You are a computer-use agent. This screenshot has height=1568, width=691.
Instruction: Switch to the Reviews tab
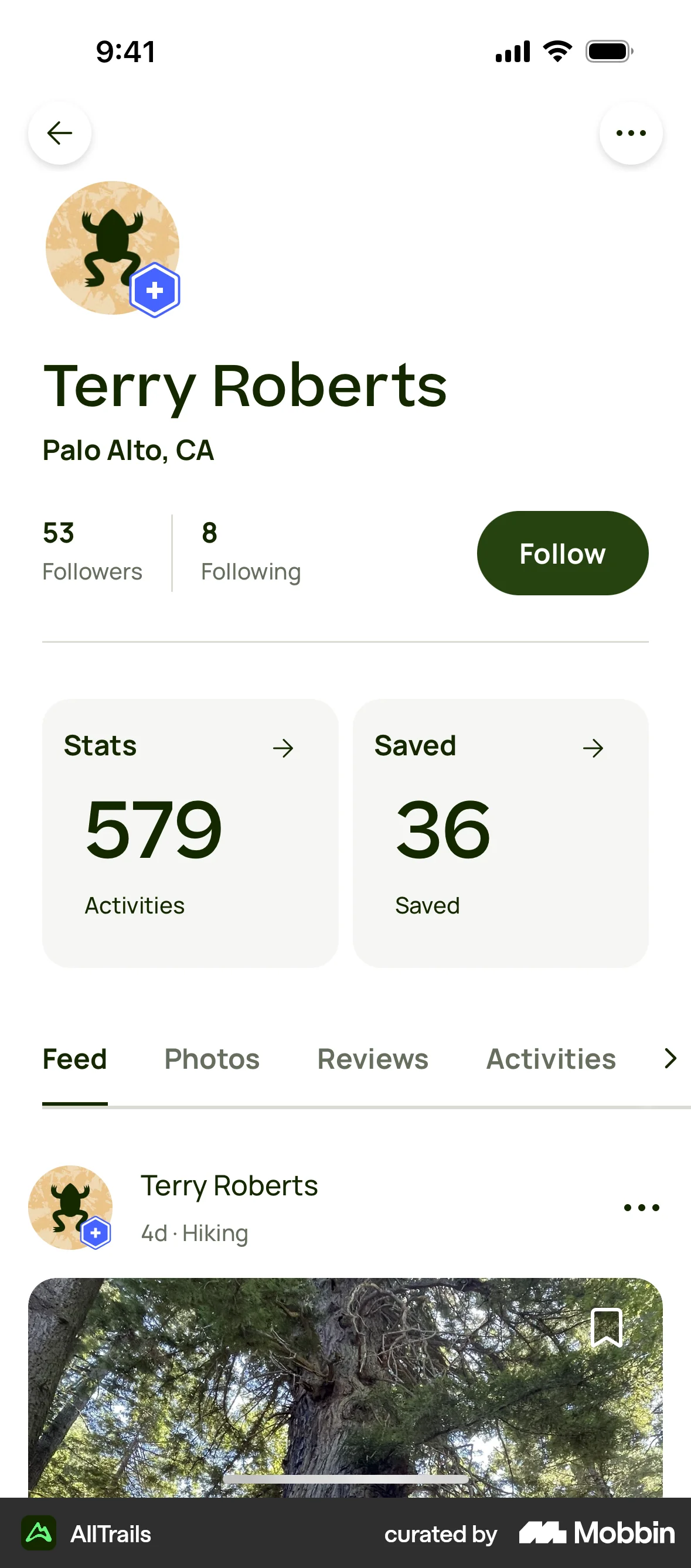(x=372, y=1059)
